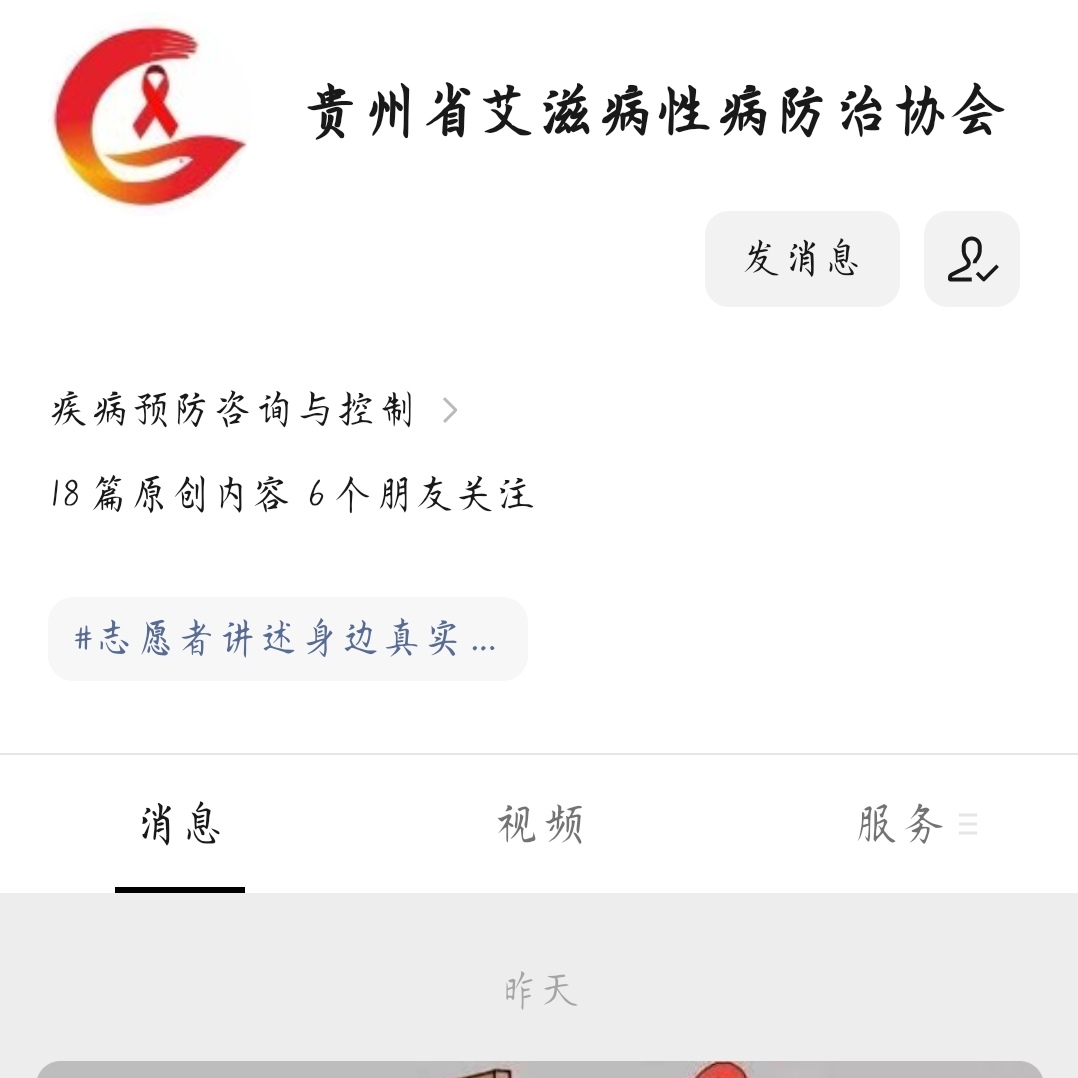This screenshot has height=1078, width=1078.
Task: Open the 服务 tab menu
Action: (915, 825)
